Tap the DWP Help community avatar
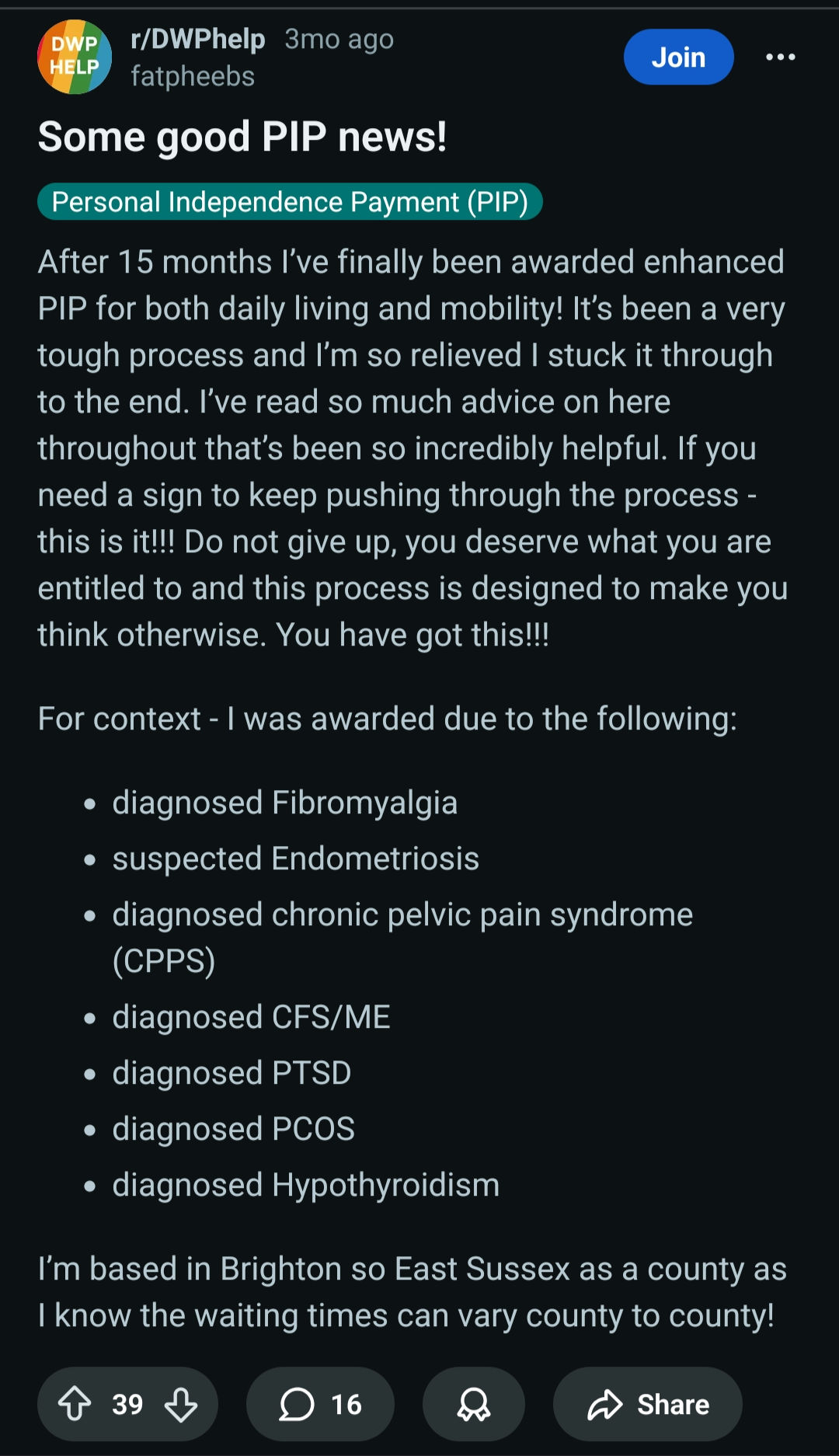 (x=75, y=57)
